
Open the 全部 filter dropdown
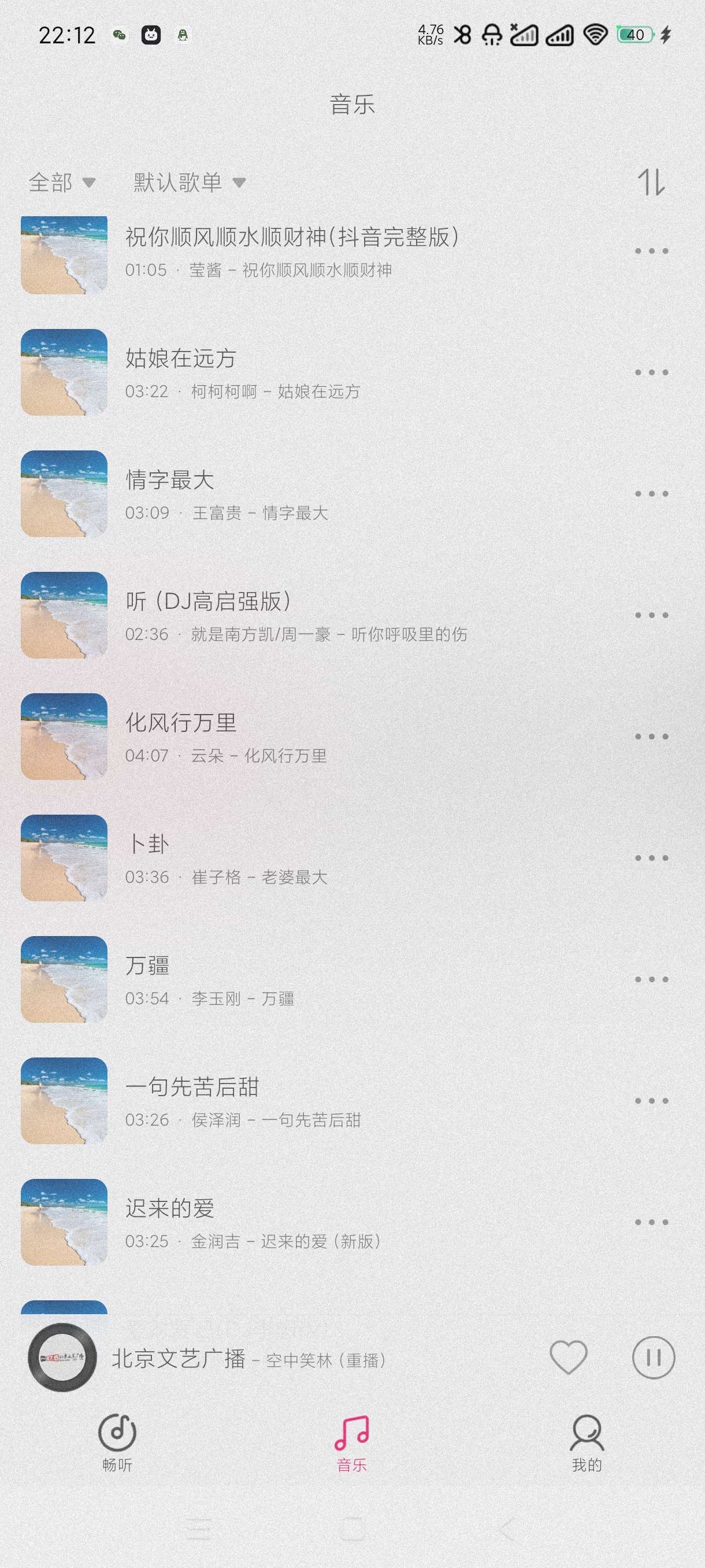click(61, 182)
